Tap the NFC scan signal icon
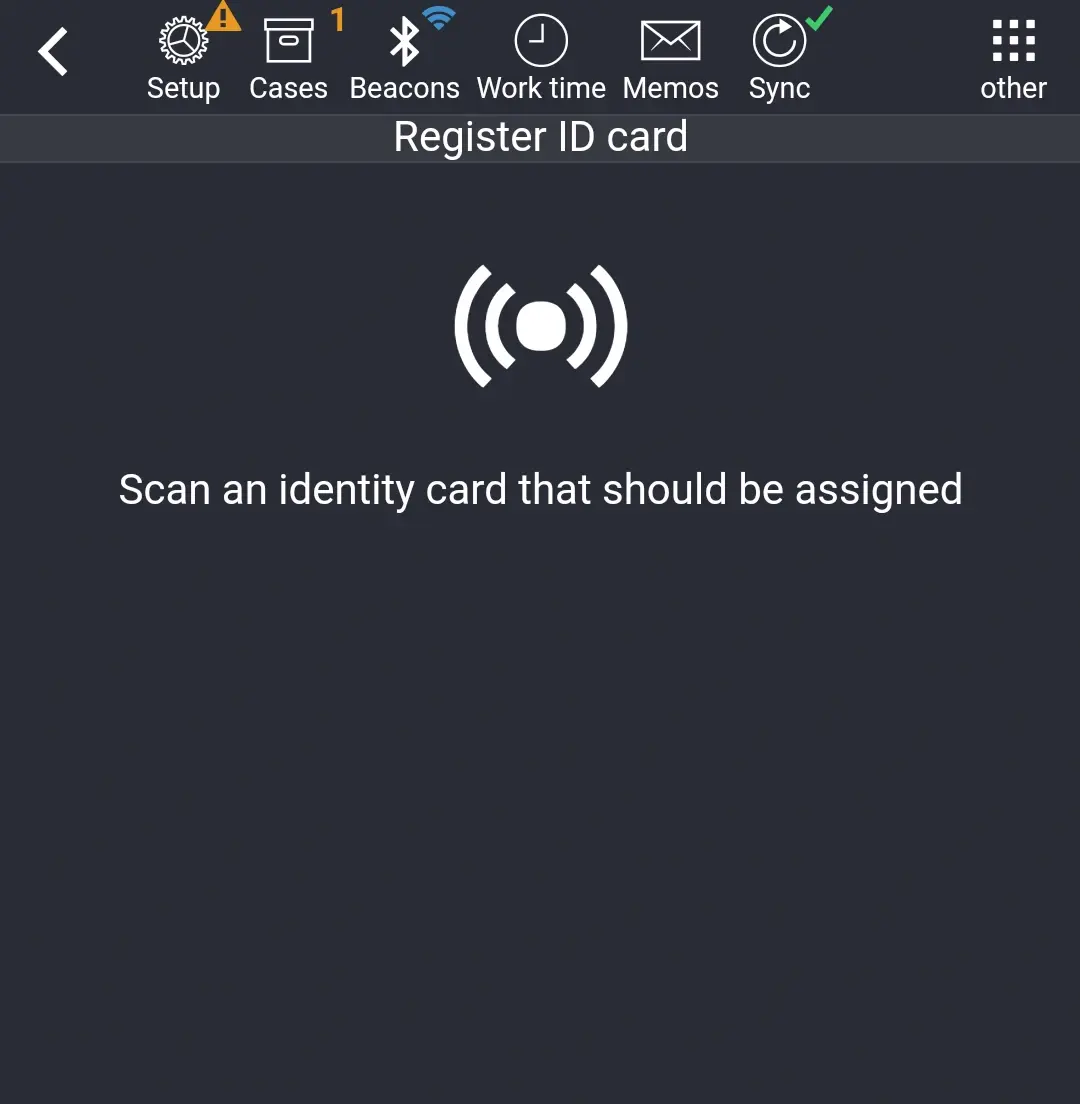 (x=540, y=324)
